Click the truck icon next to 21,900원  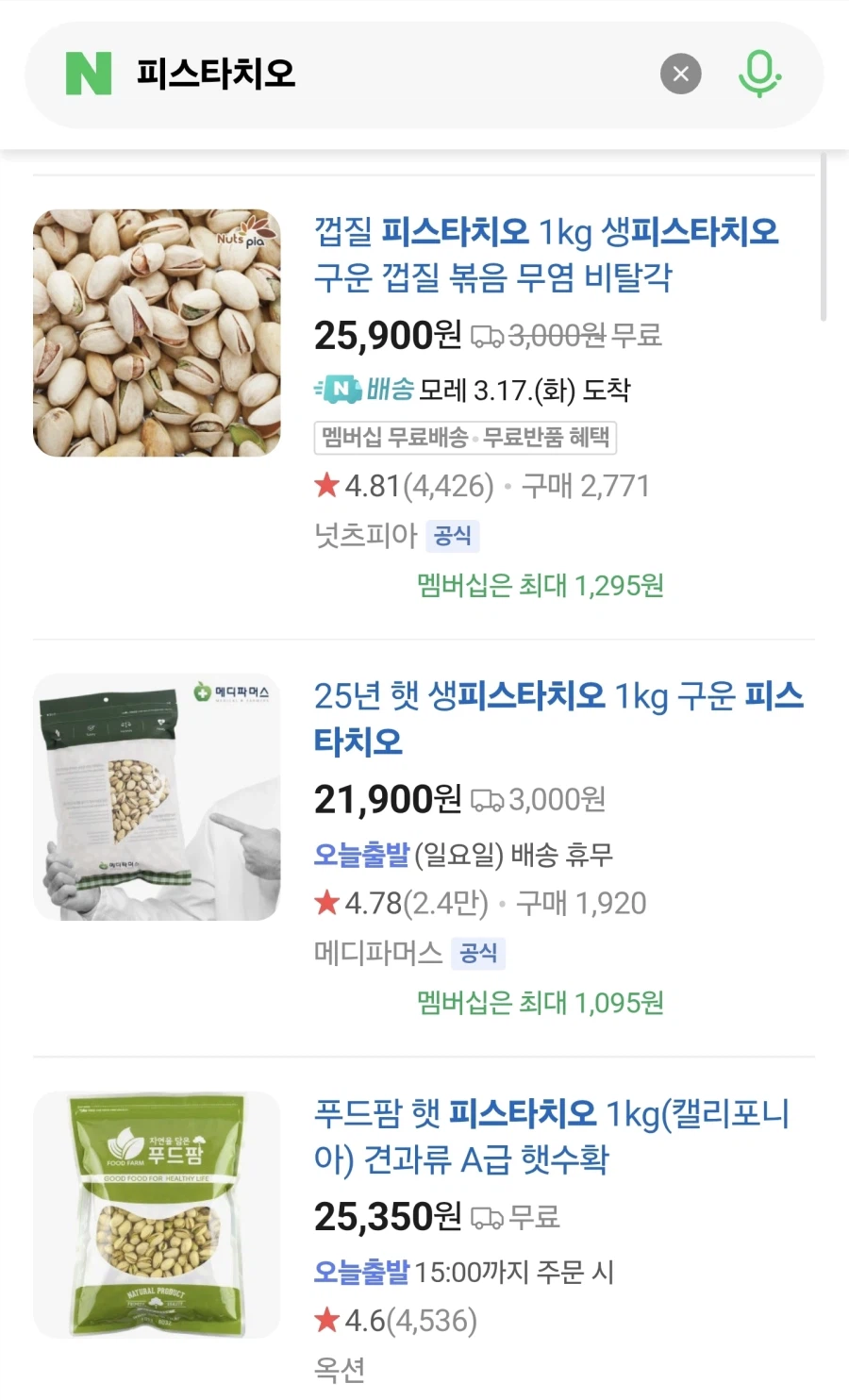click(486, 800)
